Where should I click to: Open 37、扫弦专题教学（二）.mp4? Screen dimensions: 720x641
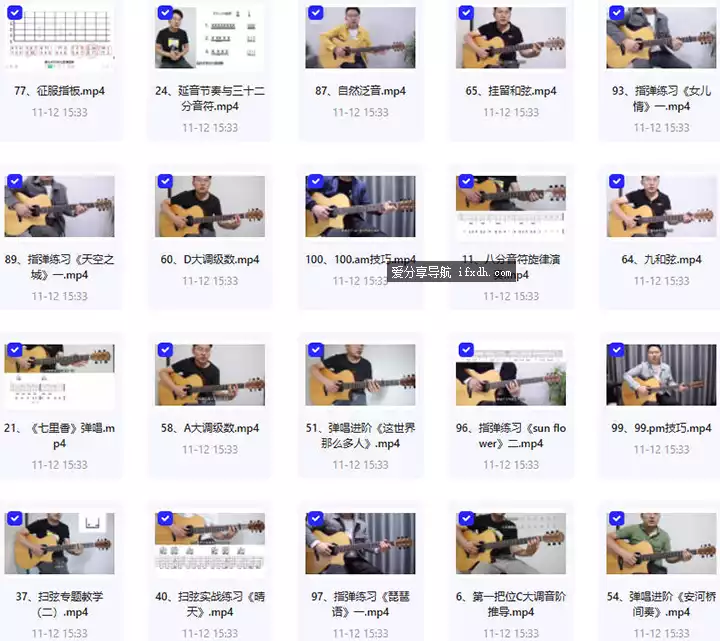60,545
